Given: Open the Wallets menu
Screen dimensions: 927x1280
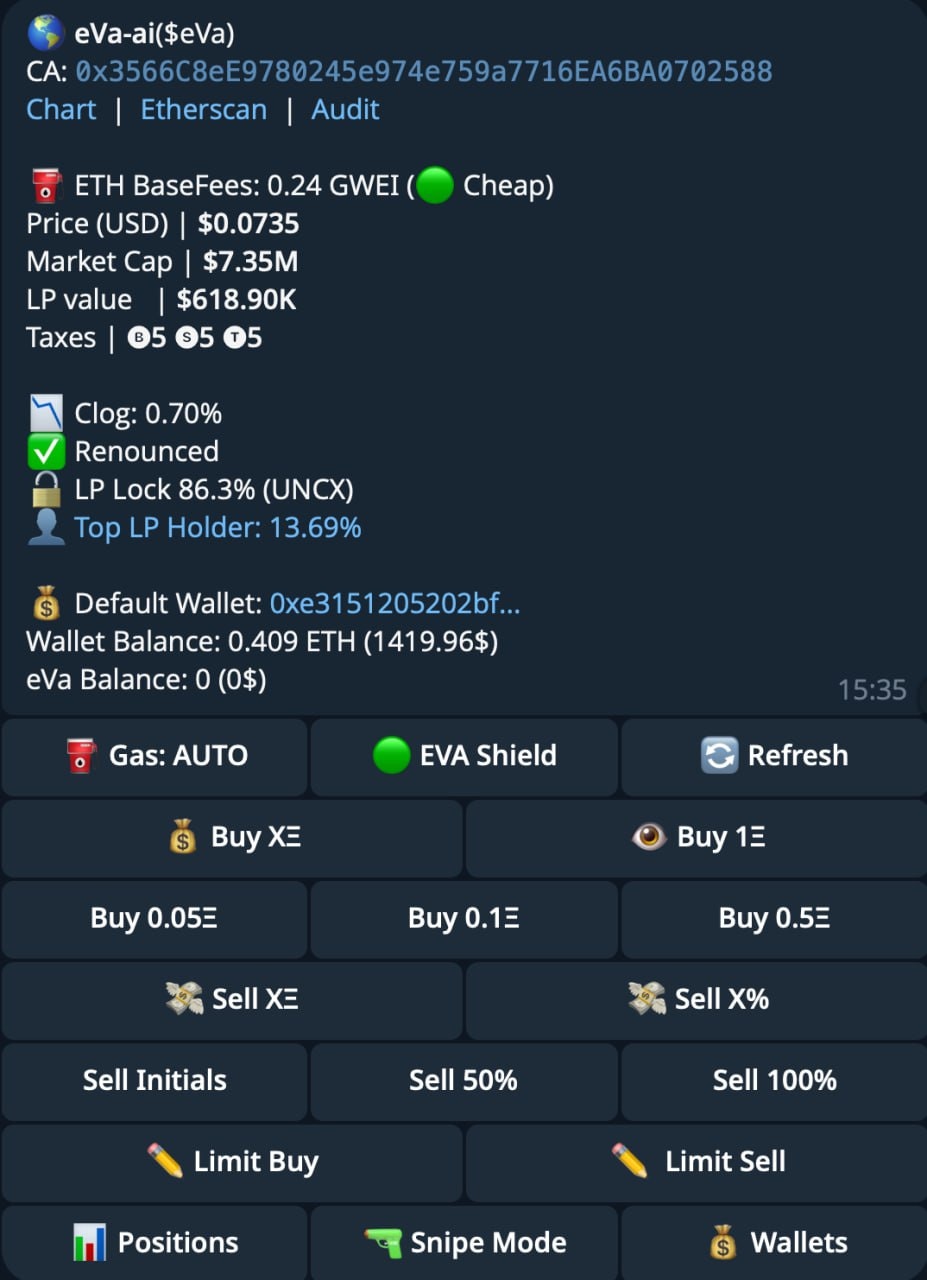Looking at the screenshot, I should [774, 1242].
